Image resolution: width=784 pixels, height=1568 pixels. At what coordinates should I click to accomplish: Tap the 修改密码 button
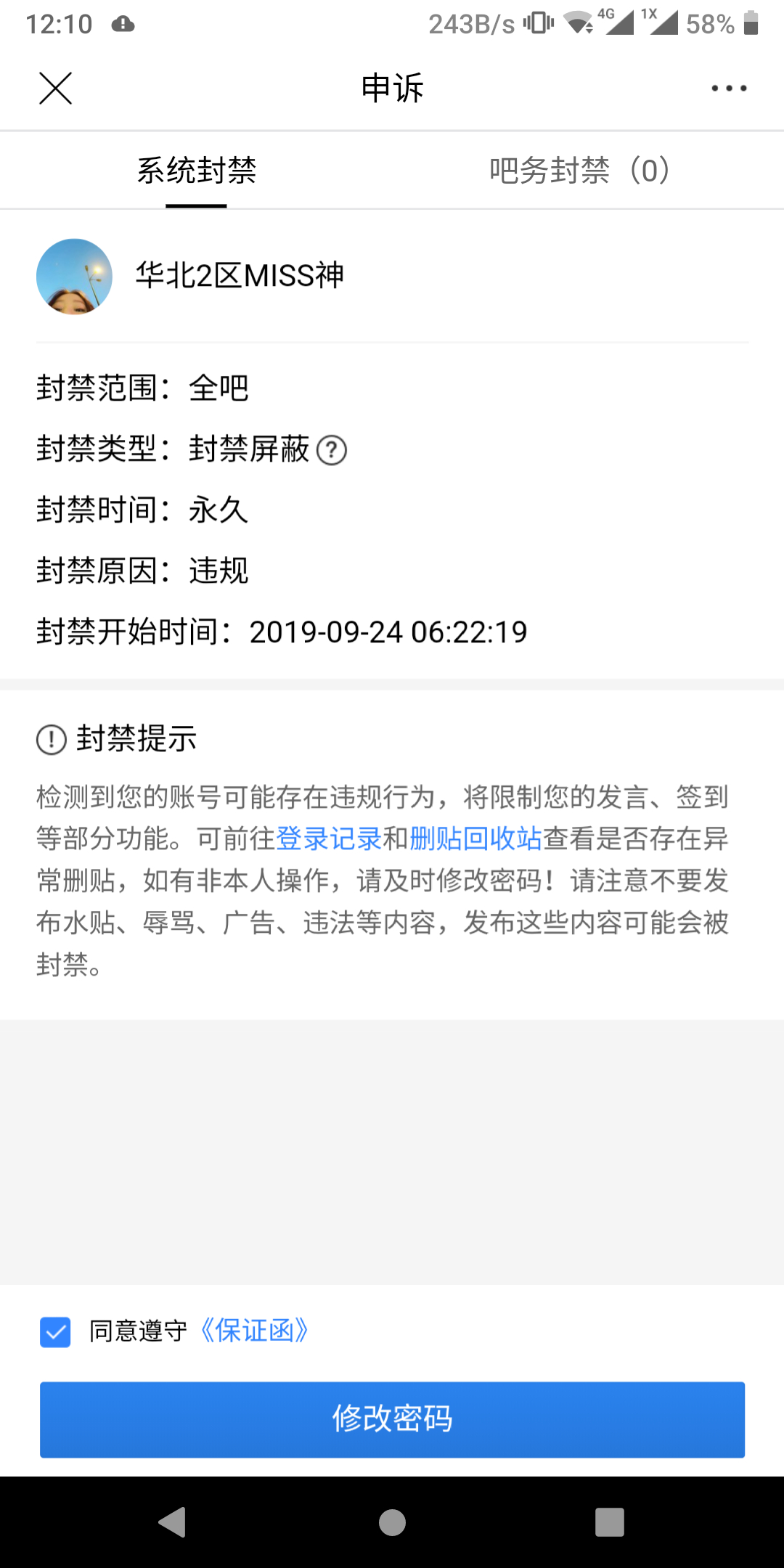tap(392, 1419)
